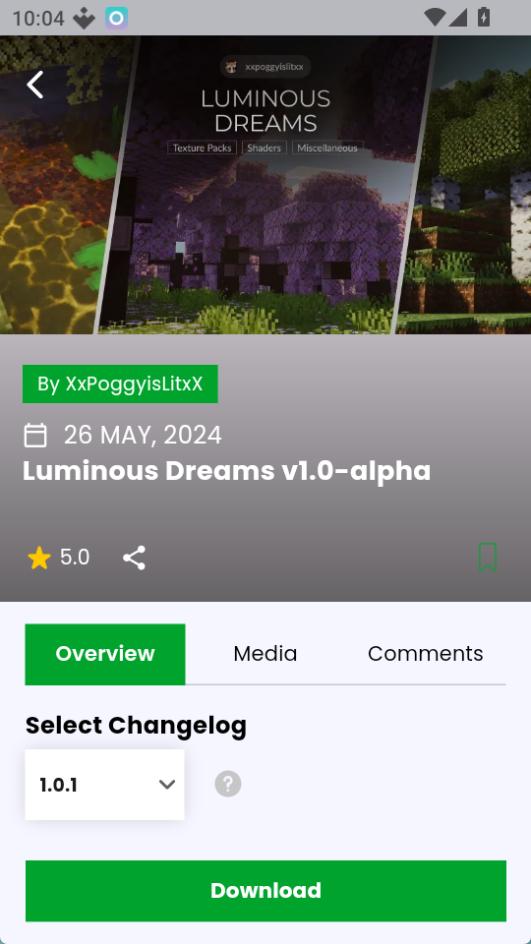The height and width of the screenshot is (944, 531).
Task: Open the author XxPoggyisLitxX profile
Action: pyautogui.click(x=120, y=384)
